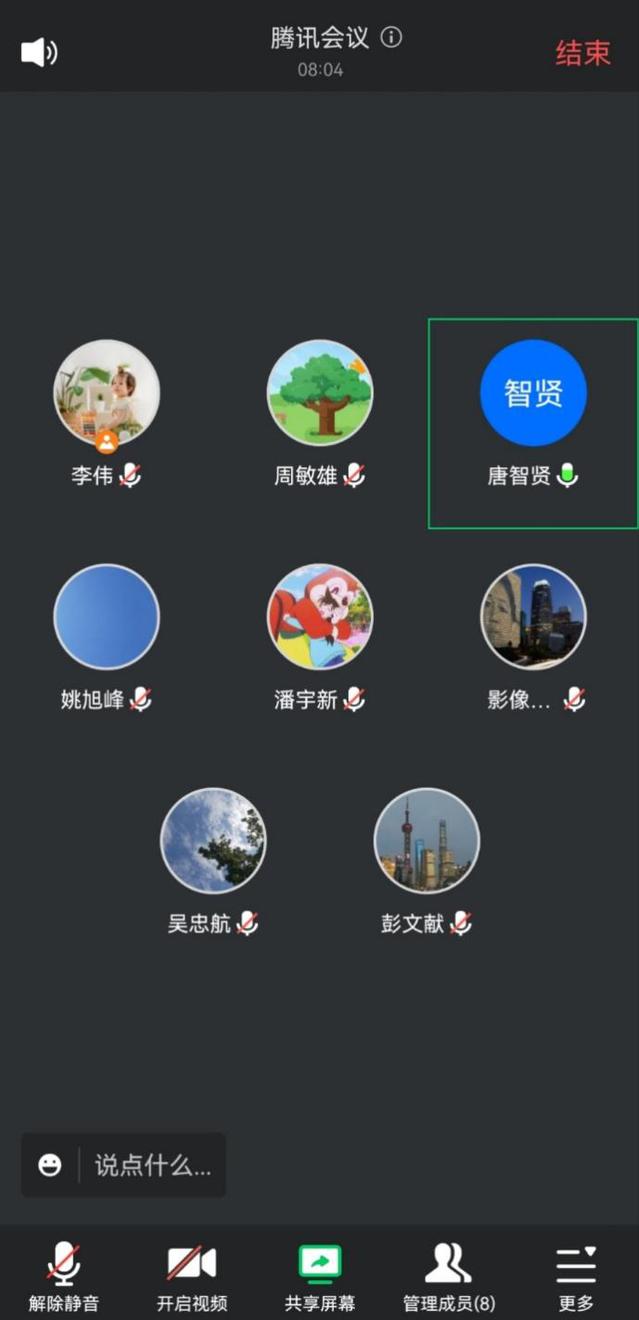Open 管理成员 member management
Image resolution: width=639 pixels, height=1320 pixels.
pos(448,1275)
